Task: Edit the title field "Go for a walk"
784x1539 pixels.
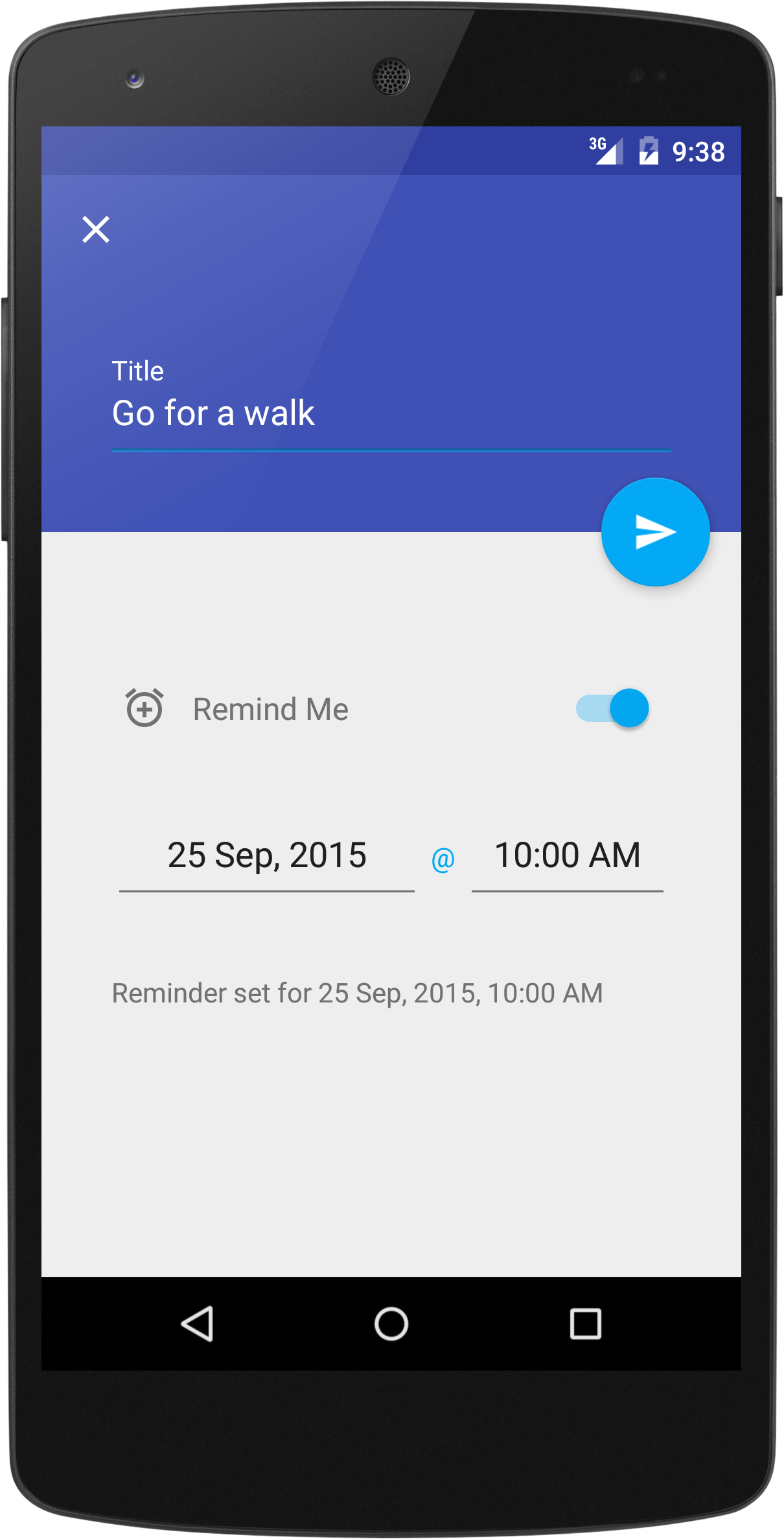Action: pyautogui.click(x=391, y=415)
